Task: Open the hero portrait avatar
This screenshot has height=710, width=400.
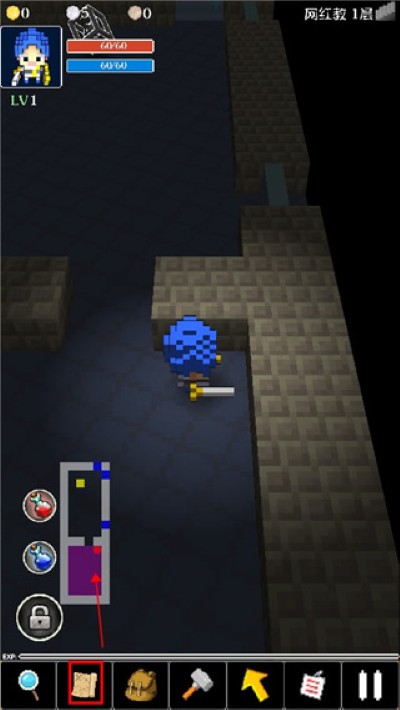Action: coord(31,57)
